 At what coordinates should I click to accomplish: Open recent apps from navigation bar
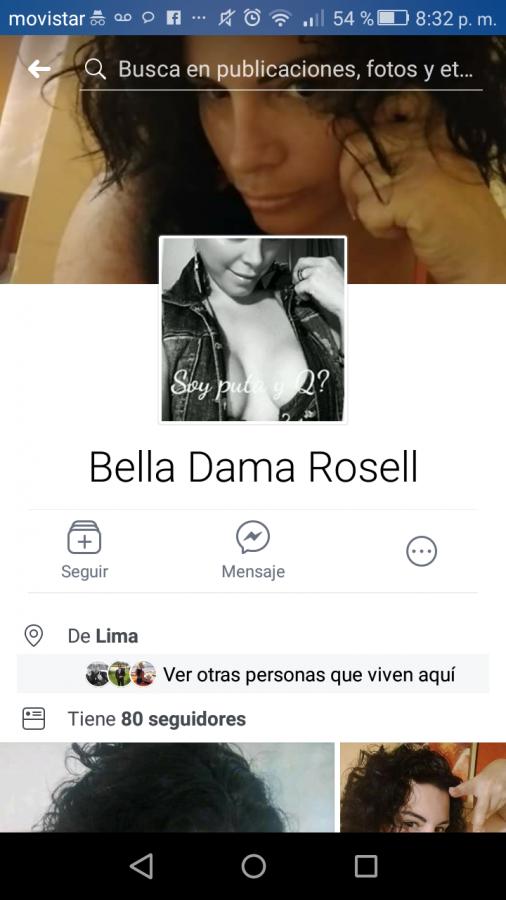pyautogui.click(x=365, y=866)
